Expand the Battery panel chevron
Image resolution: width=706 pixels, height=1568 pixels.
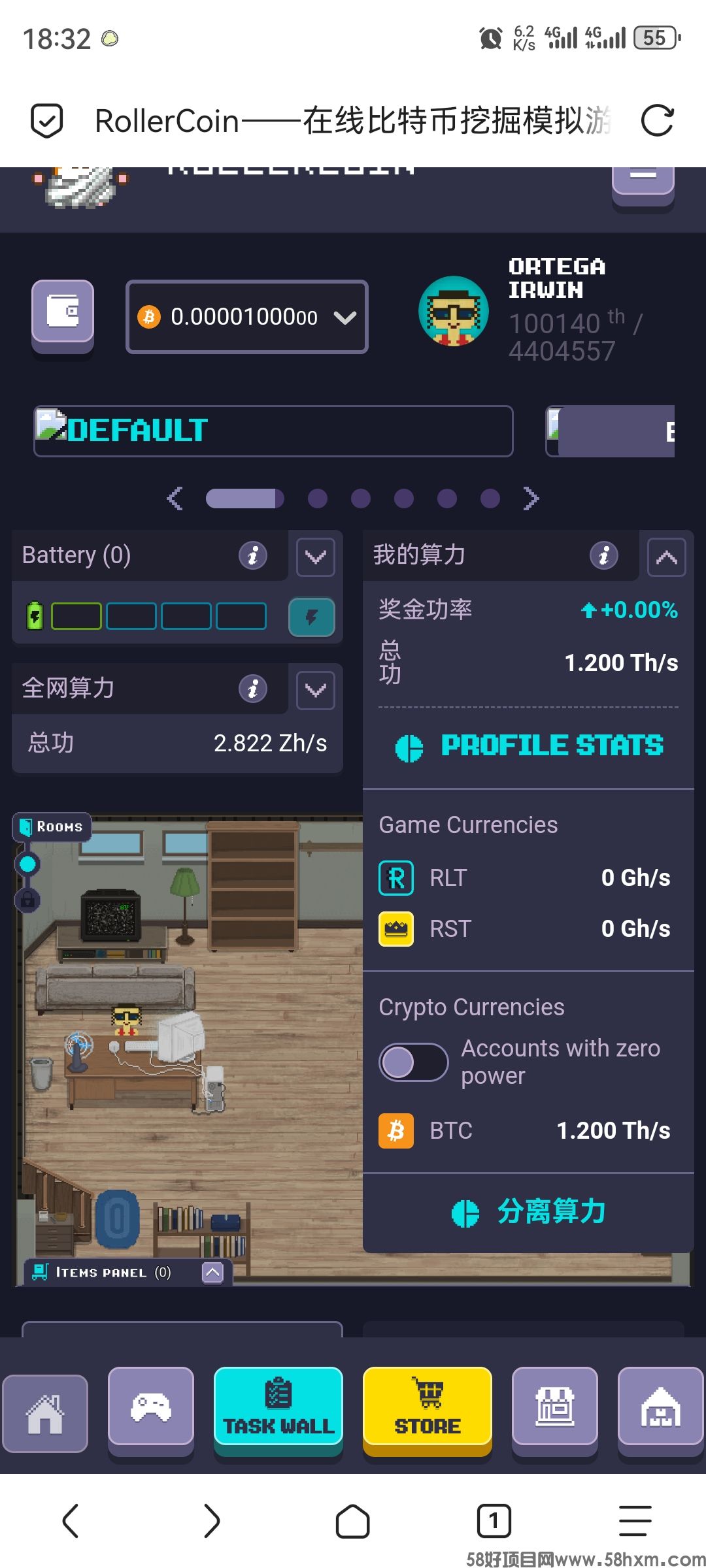coord(316,557)
